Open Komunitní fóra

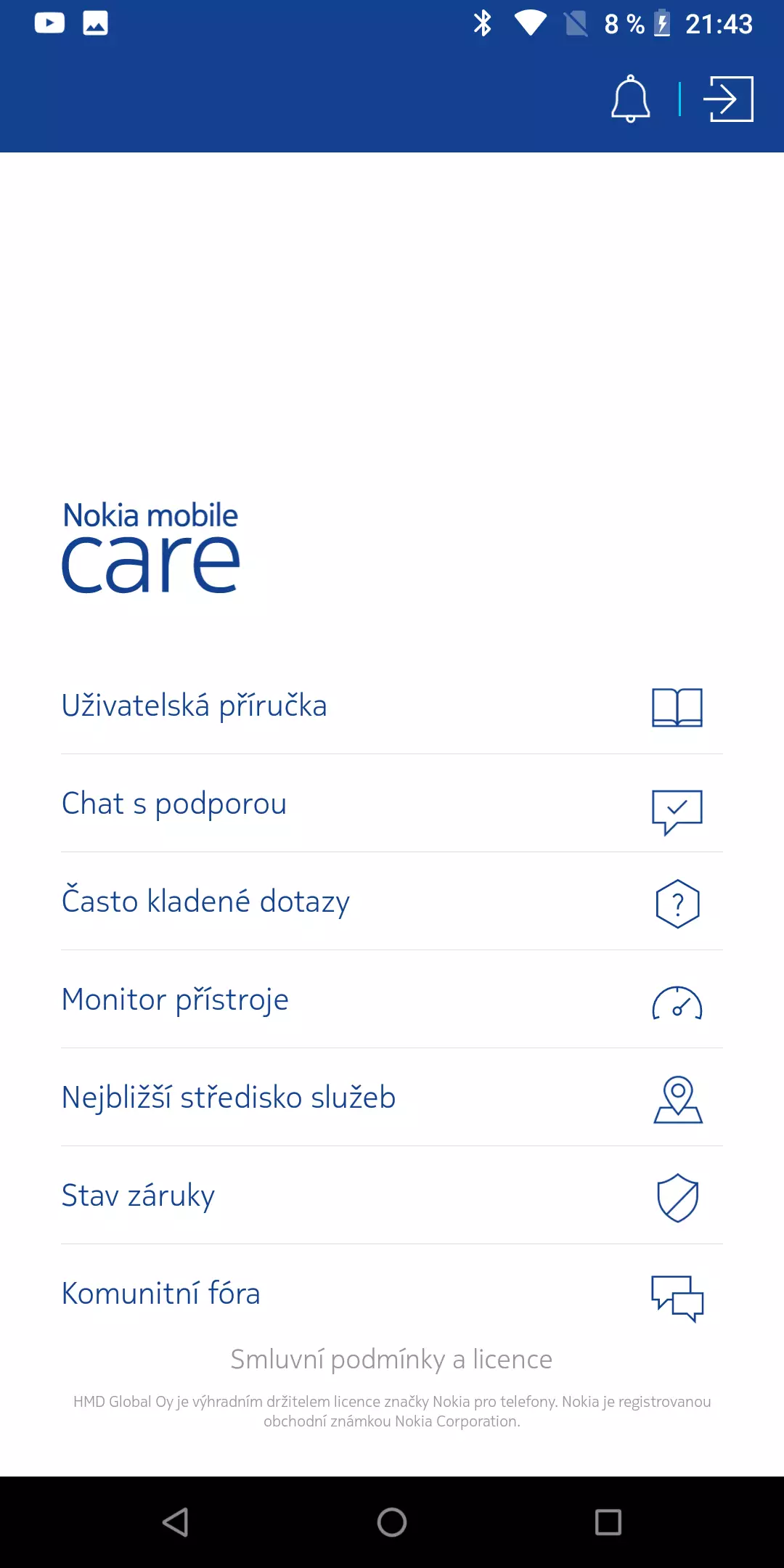392,1294
